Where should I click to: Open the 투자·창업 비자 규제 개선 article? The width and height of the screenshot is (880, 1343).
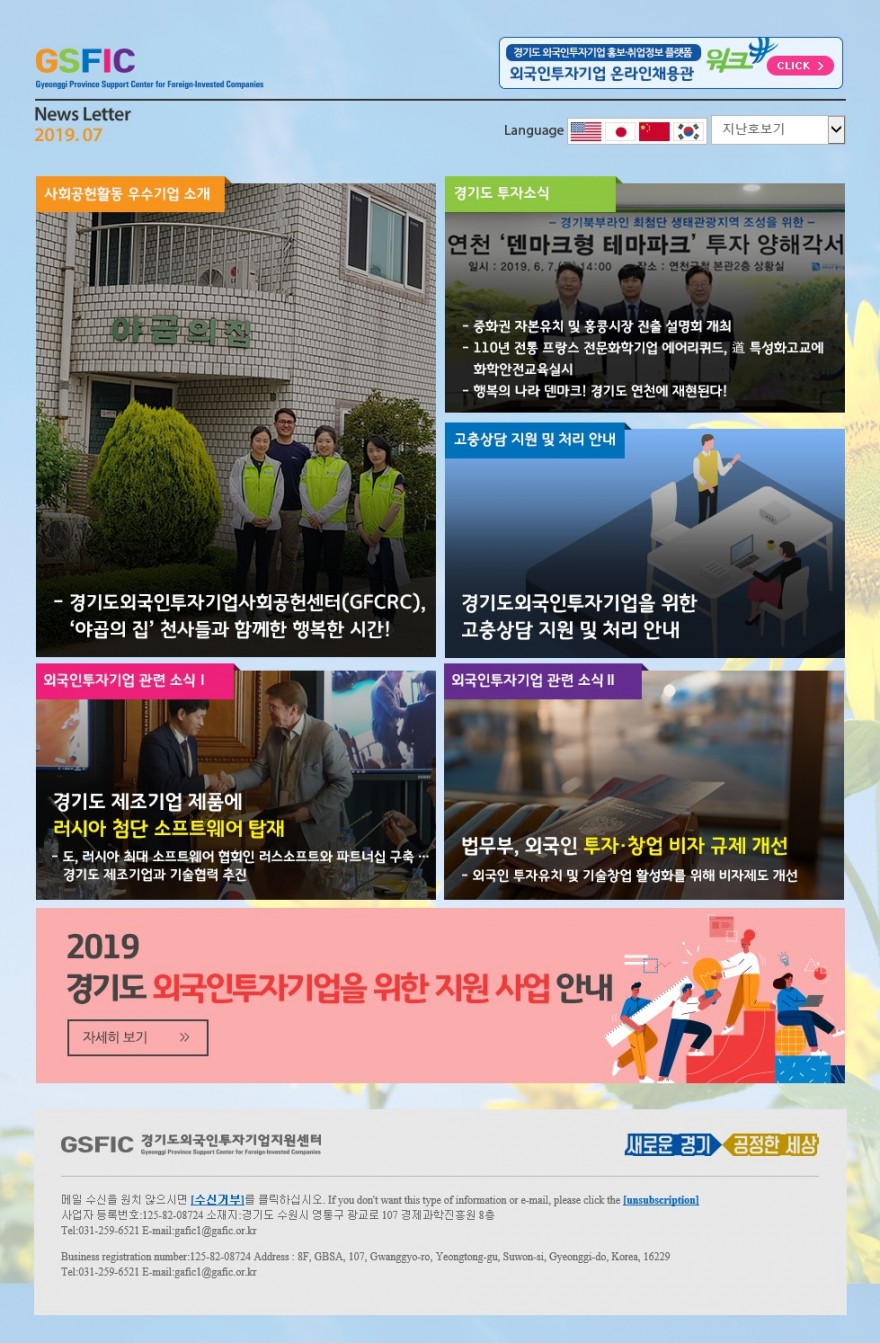644,785
